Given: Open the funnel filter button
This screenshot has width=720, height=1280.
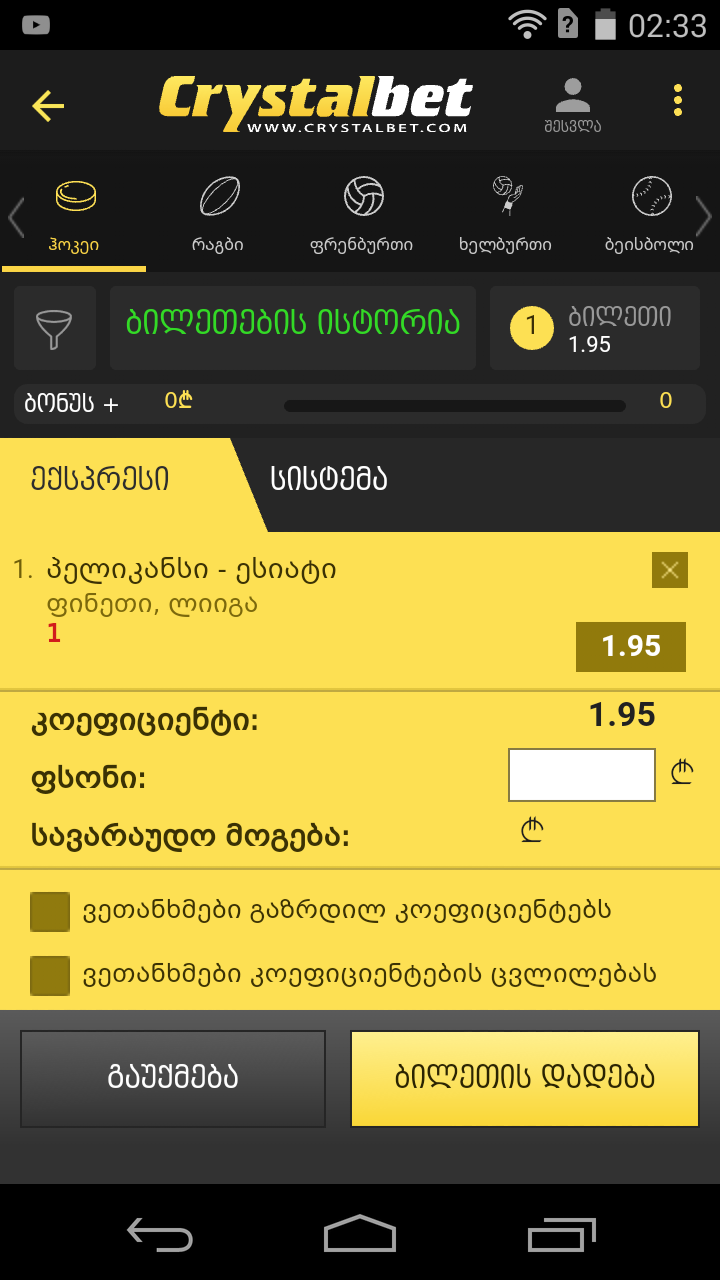Looking at the screenshot, I should point(55,328).
